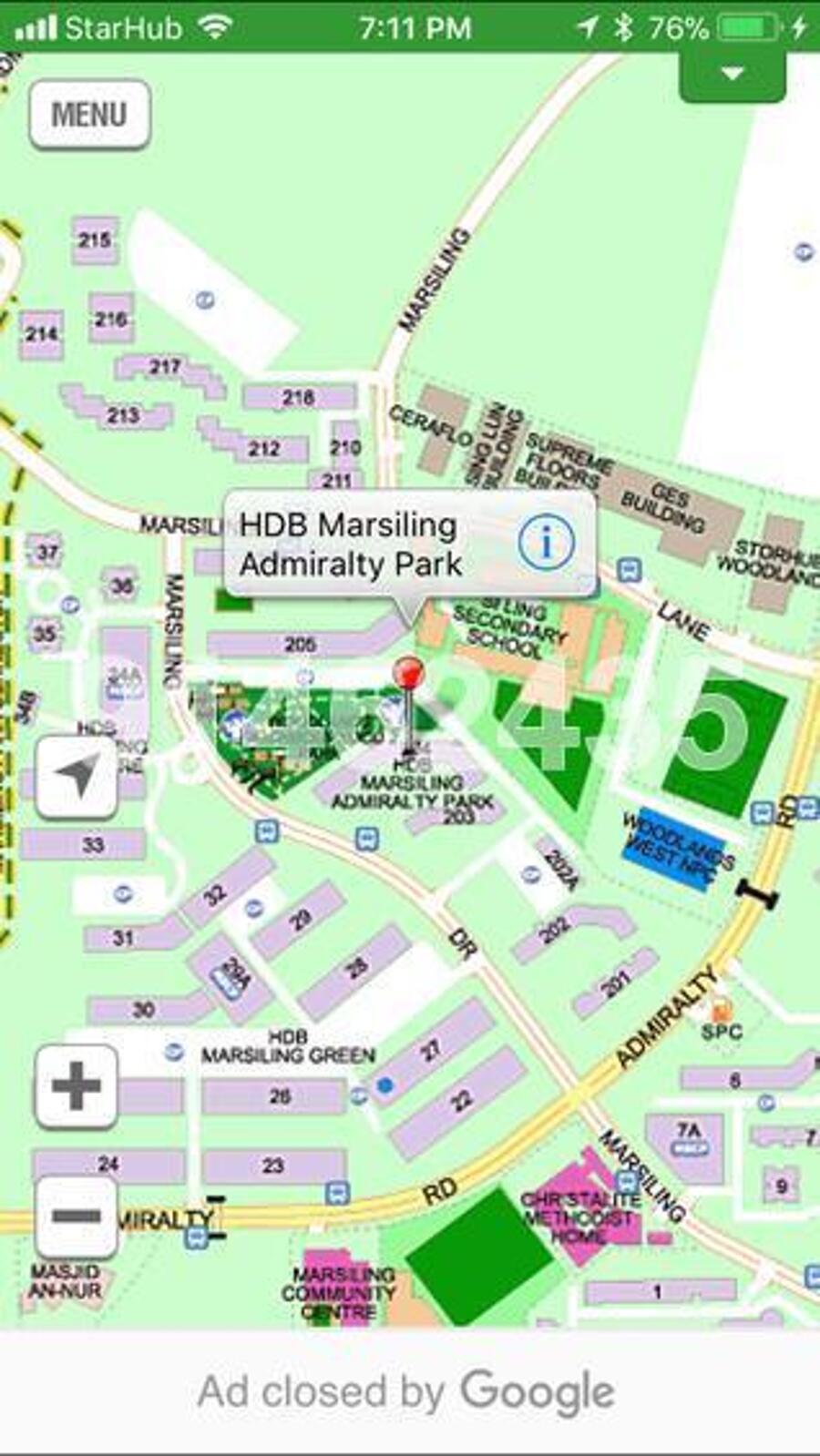Show info for HDB Marsiling Admiralty Park
Screen dimensions: 820x1456
pos(546,543)
